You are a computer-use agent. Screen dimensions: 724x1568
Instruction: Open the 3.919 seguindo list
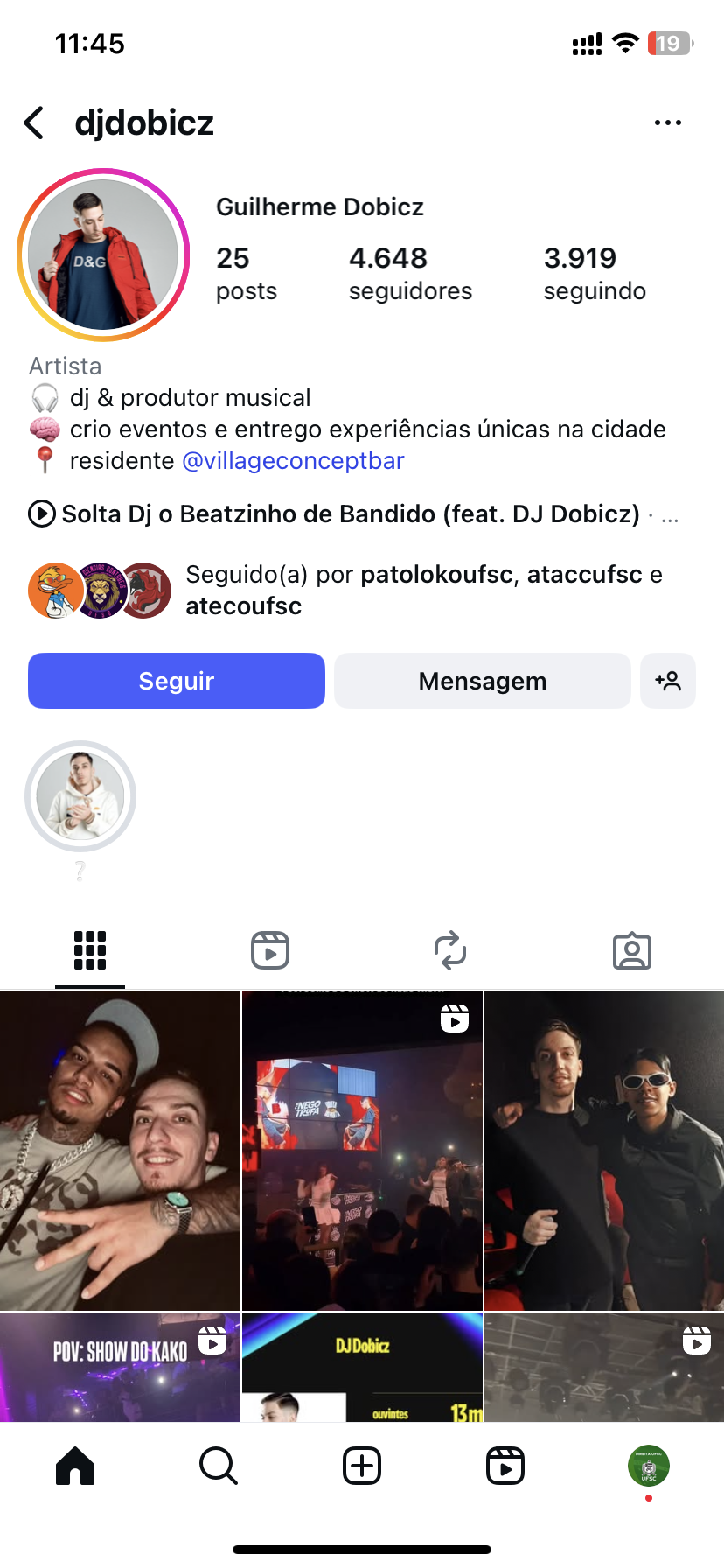point(594,273)
